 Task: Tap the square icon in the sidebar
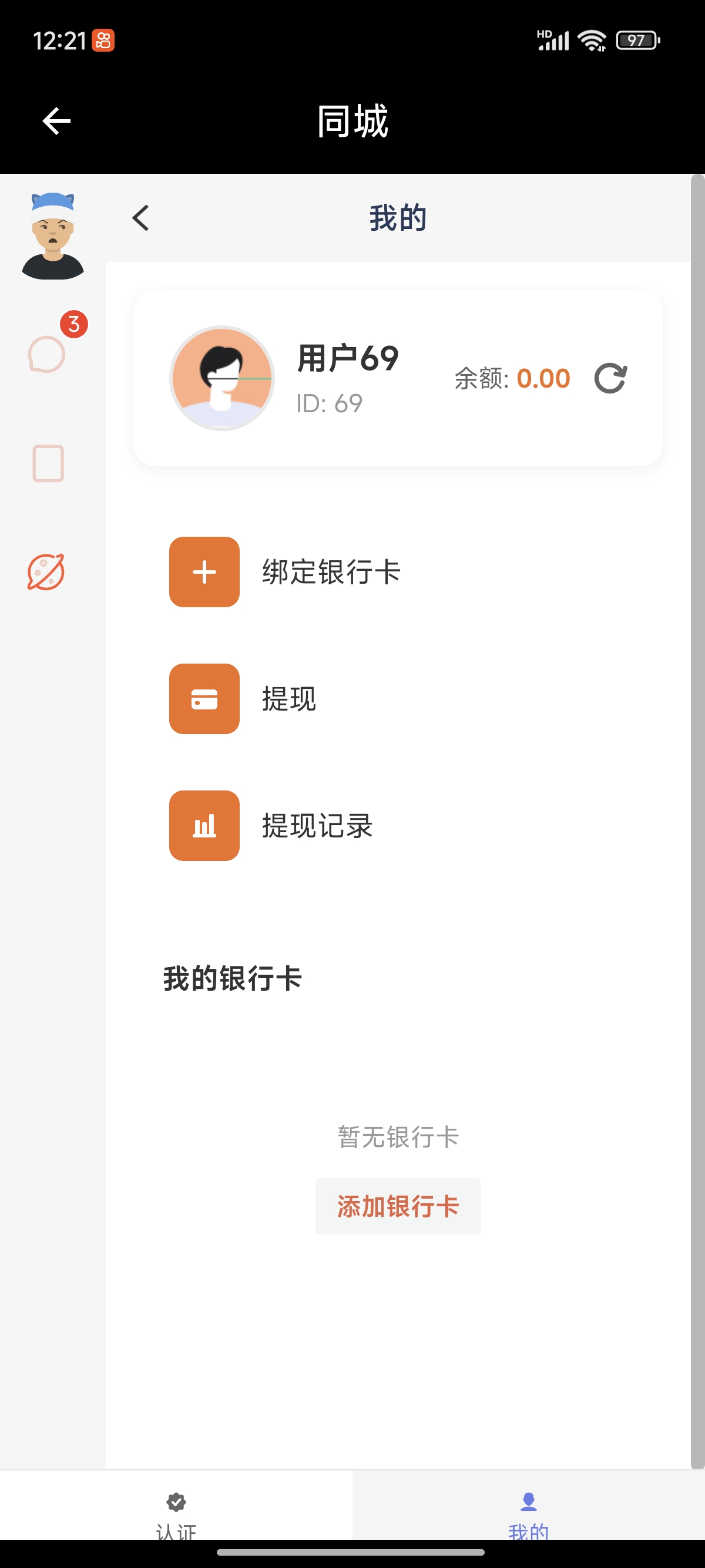click(x=48, y=463)
